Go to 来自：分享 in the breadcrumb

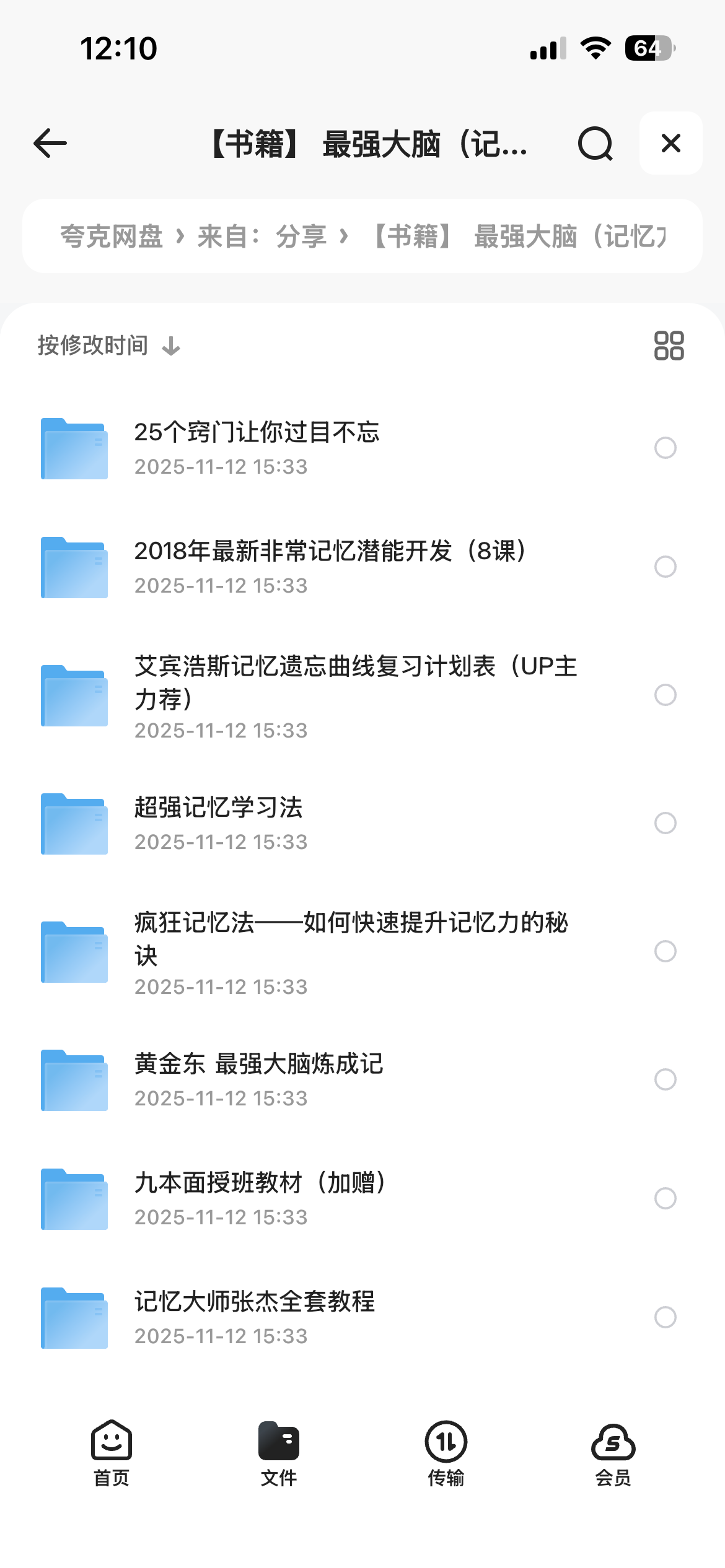261,237
